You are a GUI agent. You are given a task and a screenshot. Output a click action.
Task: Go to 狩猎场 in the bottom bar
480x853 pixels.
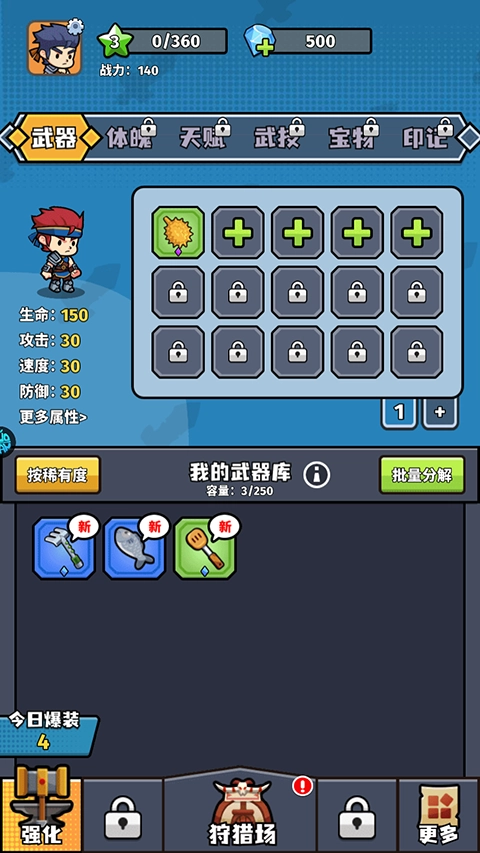[242, 813]
